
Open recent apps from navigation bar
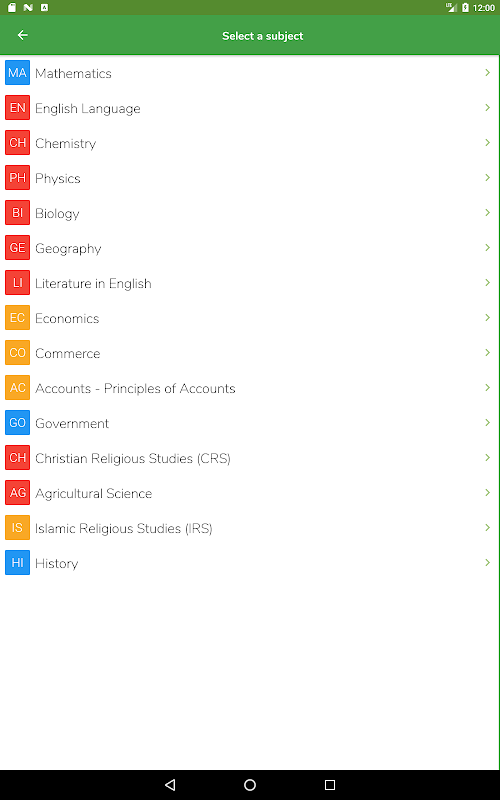click(330, 785)
